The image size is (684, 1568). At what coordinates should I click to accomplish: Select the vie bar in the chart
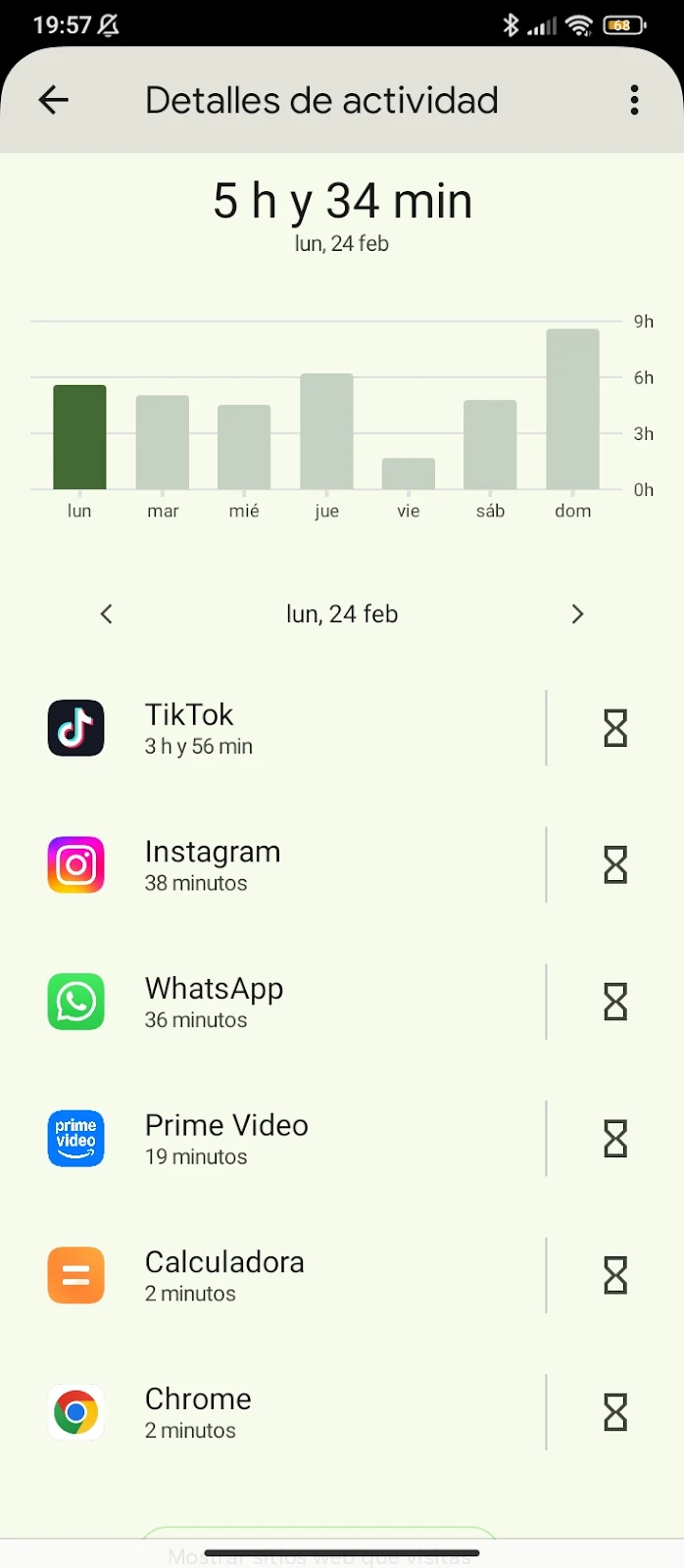[x=409, y=474]
